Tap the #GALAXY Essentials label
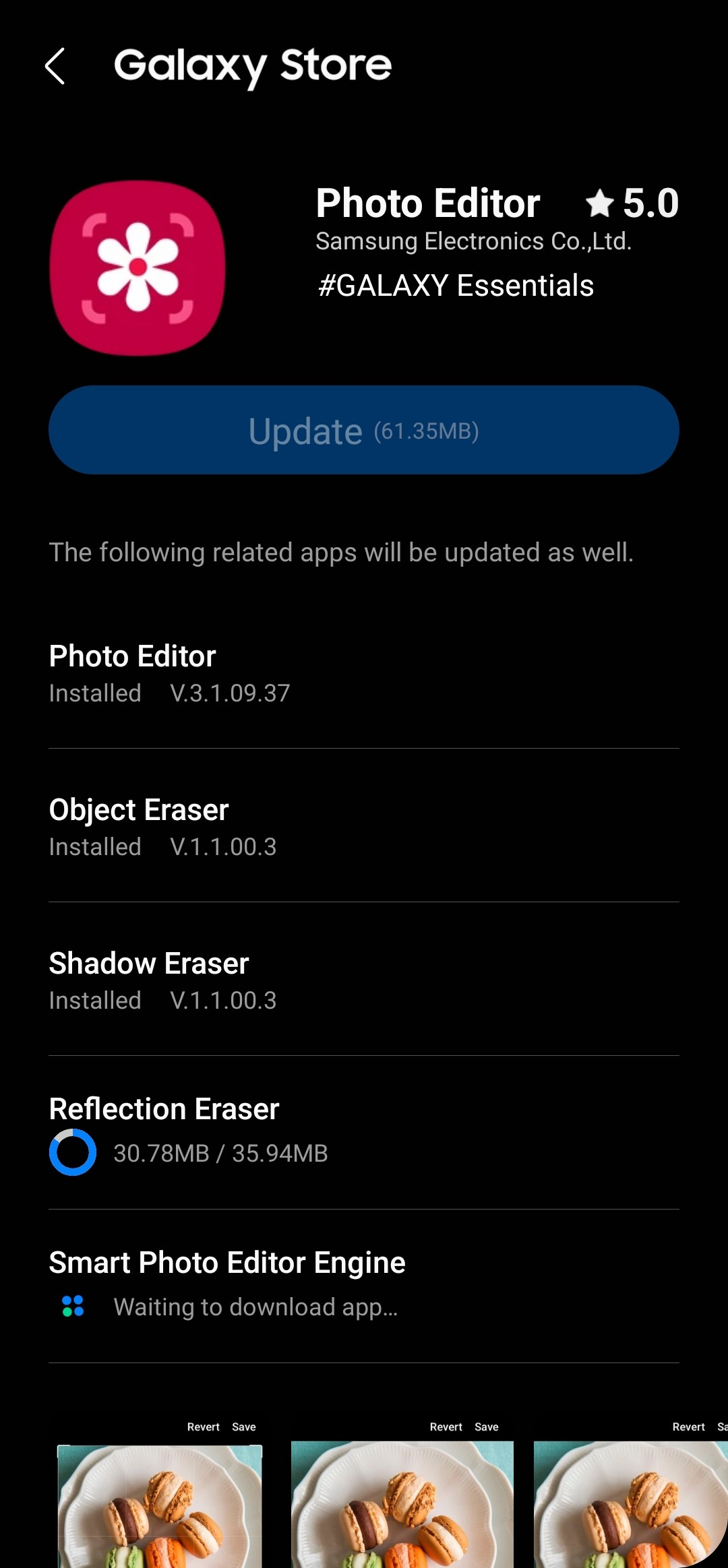 click(454, 286)
